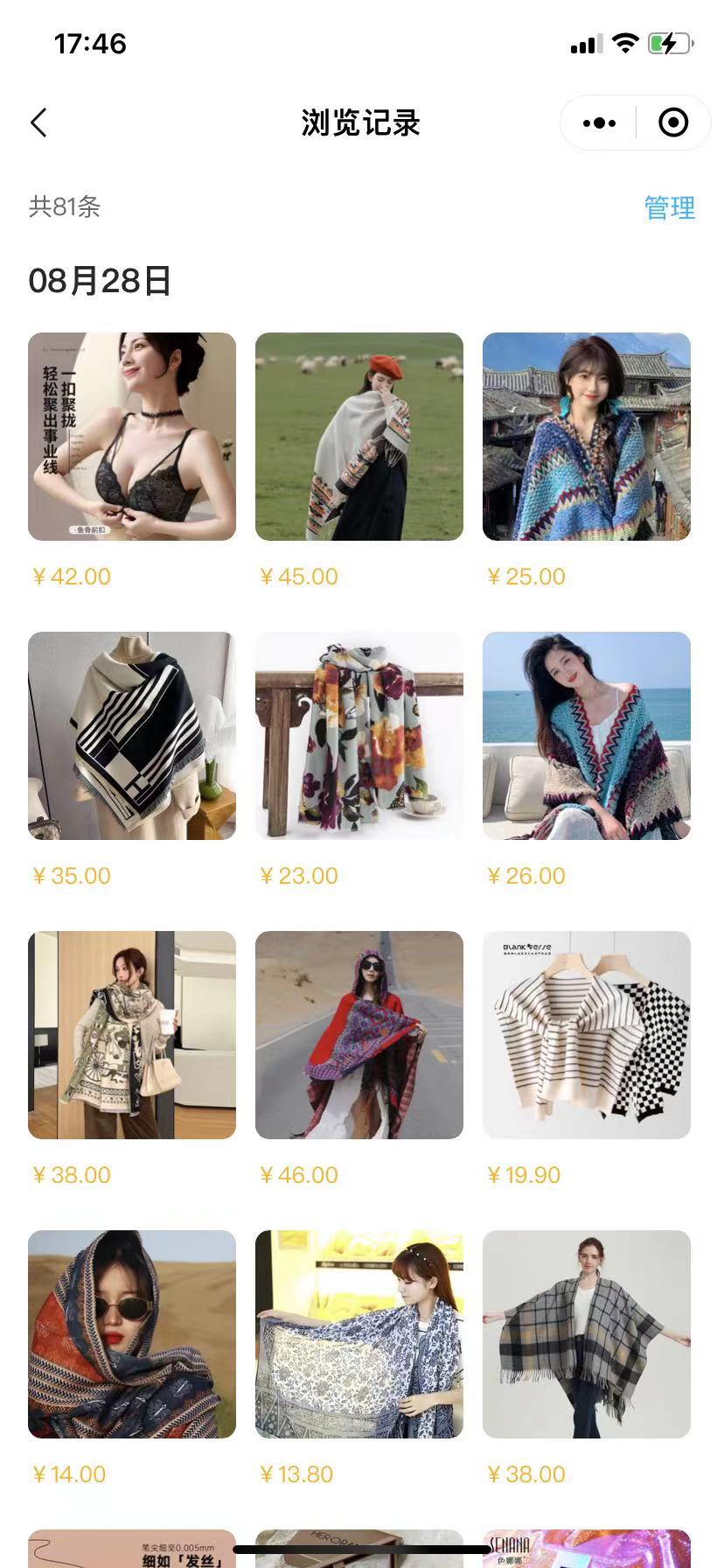
Task: Open the mini program more options menu
Action: [x=599, y=122]
